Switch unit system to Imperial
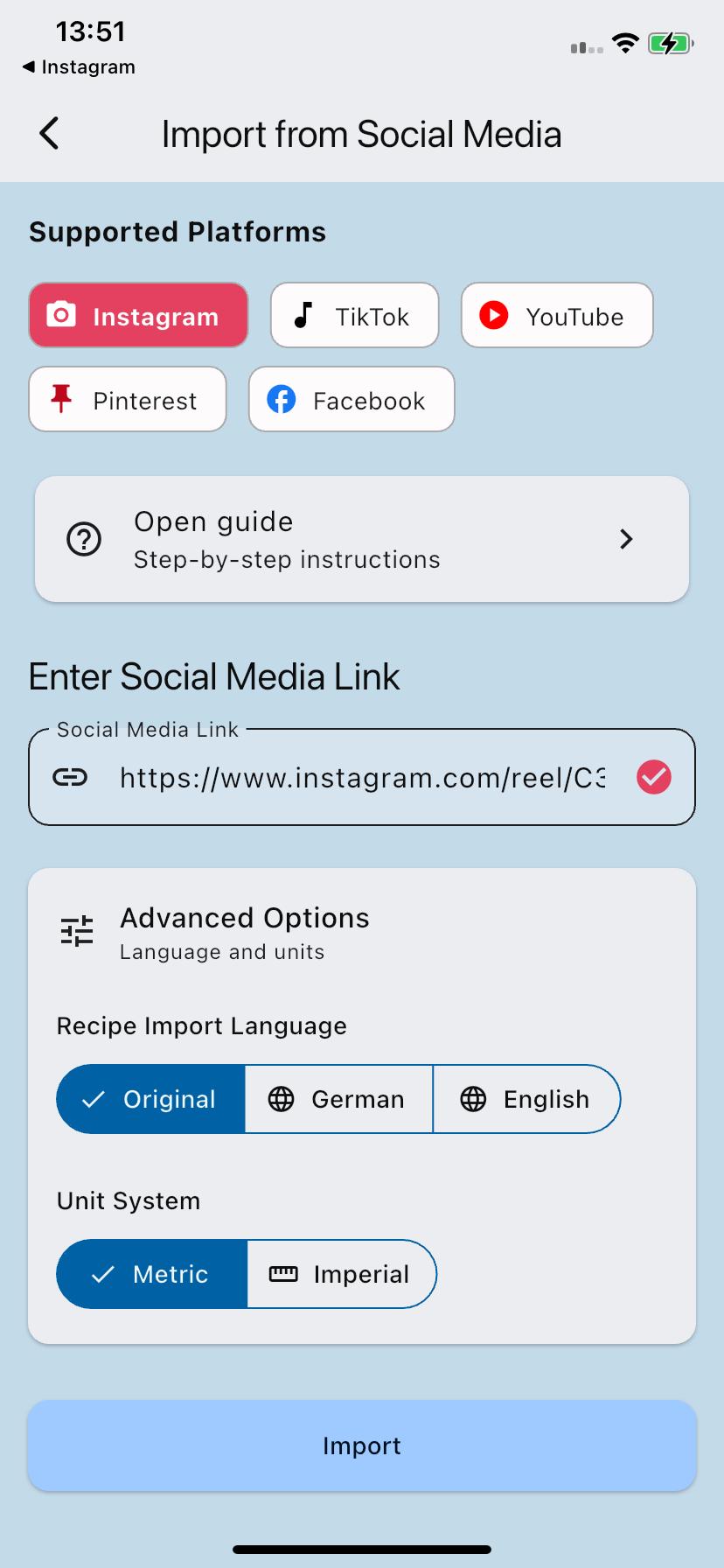Viewport: 724px width, 1568px height. pos(342,1274)
